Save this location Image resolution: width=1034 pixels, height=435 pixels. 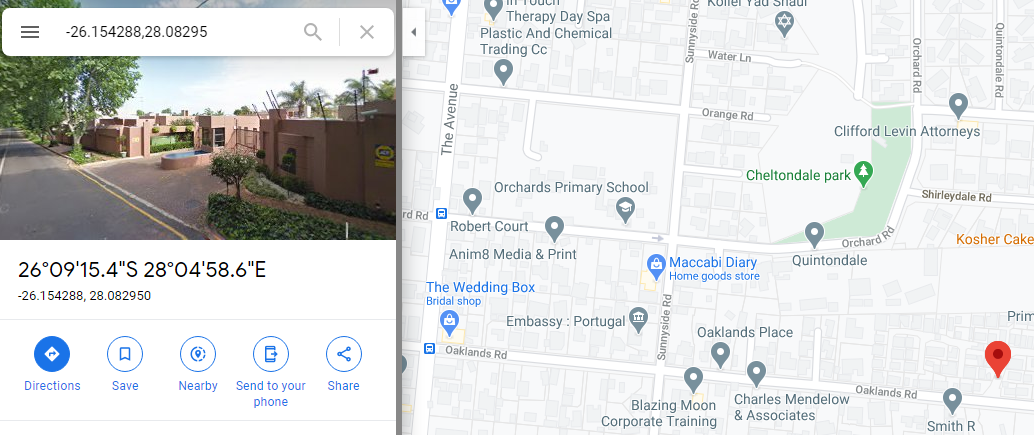pos(125,354)
